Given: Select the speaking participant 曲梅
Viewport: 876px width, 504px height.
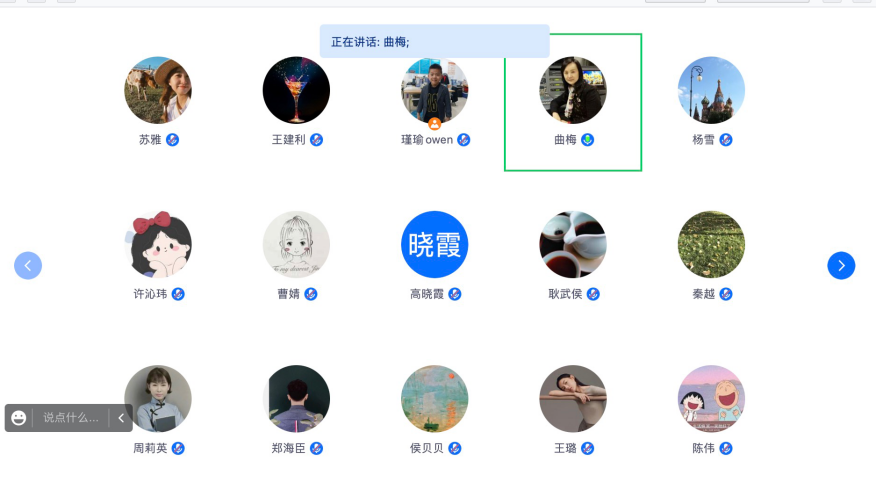Looking at the screenshot, I should point(573,91).
